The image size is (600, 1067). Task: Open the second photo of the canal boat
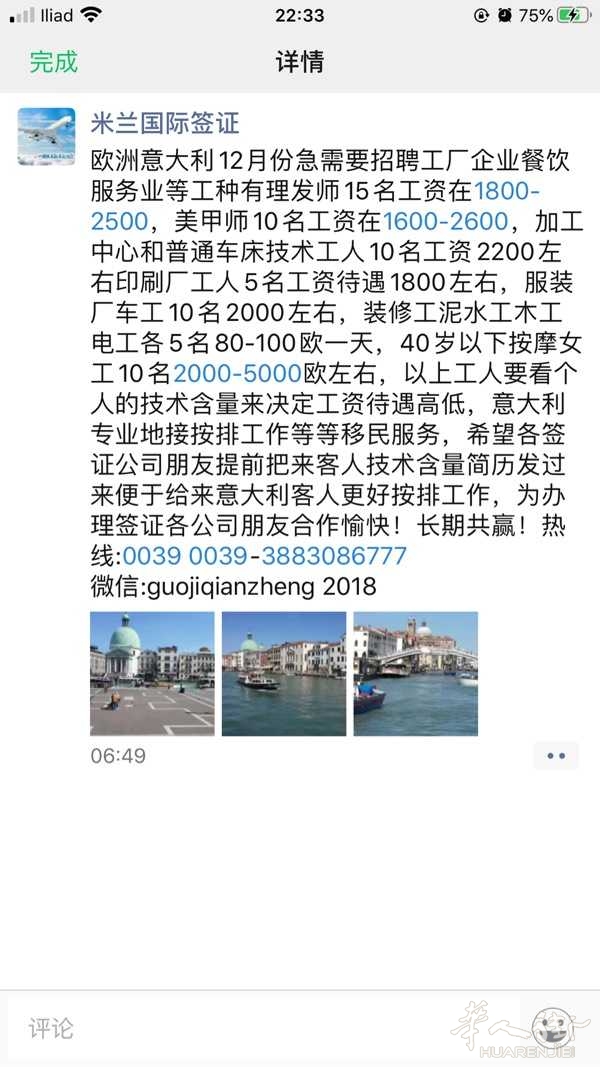click(x=284, y=674)
